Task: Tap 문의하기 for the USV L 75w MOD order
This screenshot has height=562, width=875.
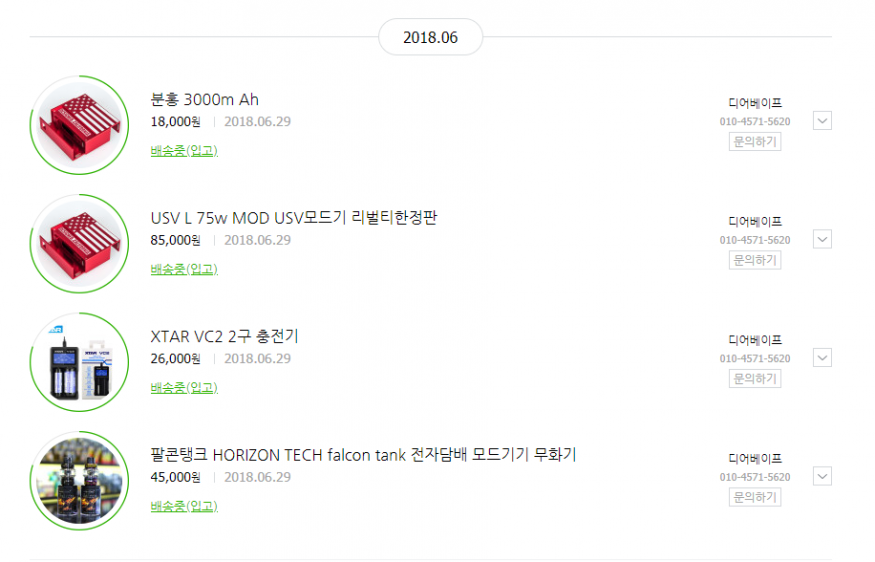Action: [754, 260]
